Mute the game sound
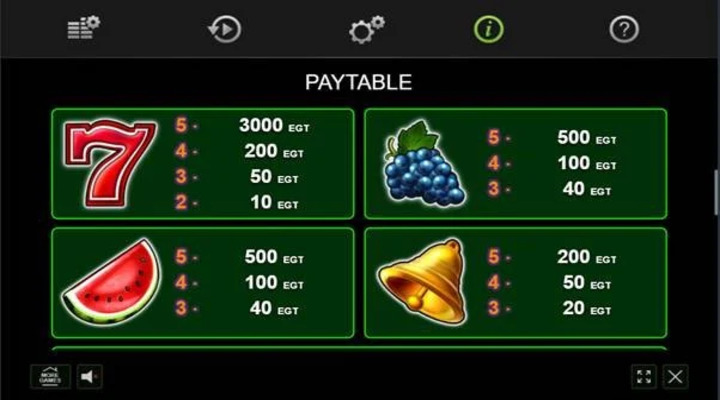This screenshot has height=400, width=720. tap(90, 377)
